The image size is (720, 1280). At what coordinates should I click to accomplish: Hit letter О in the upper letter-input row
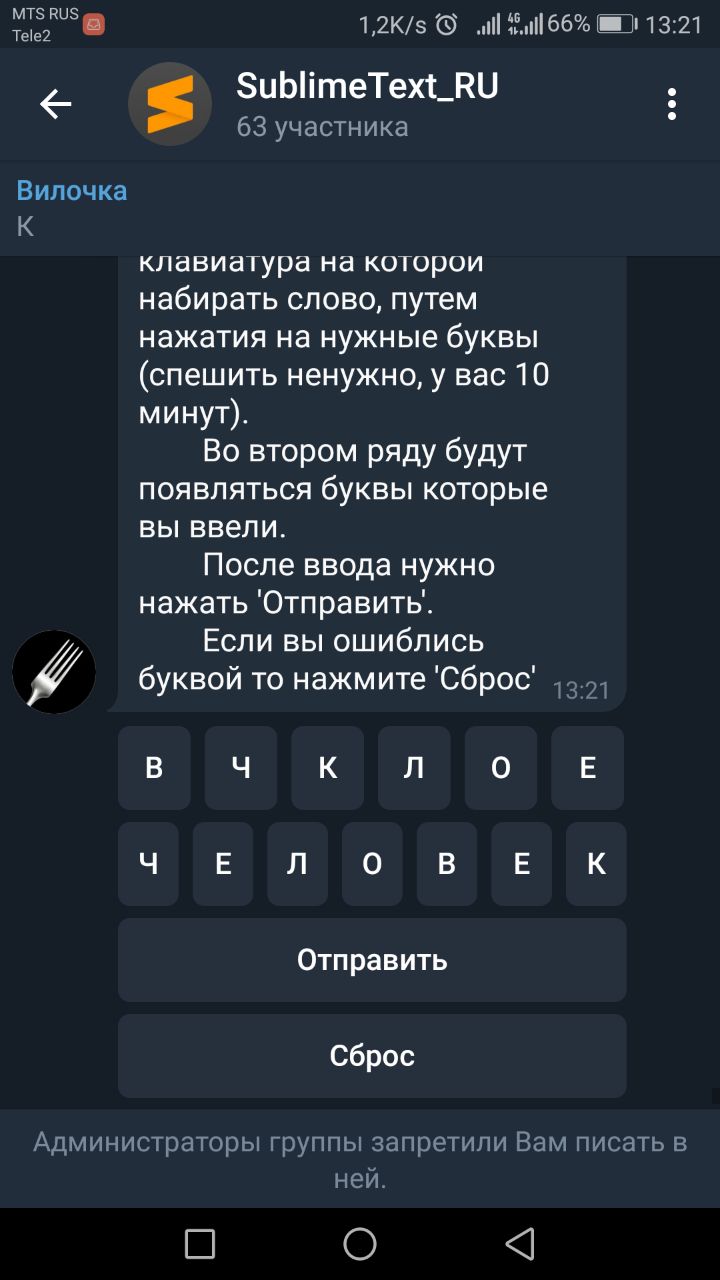[501, 768]
